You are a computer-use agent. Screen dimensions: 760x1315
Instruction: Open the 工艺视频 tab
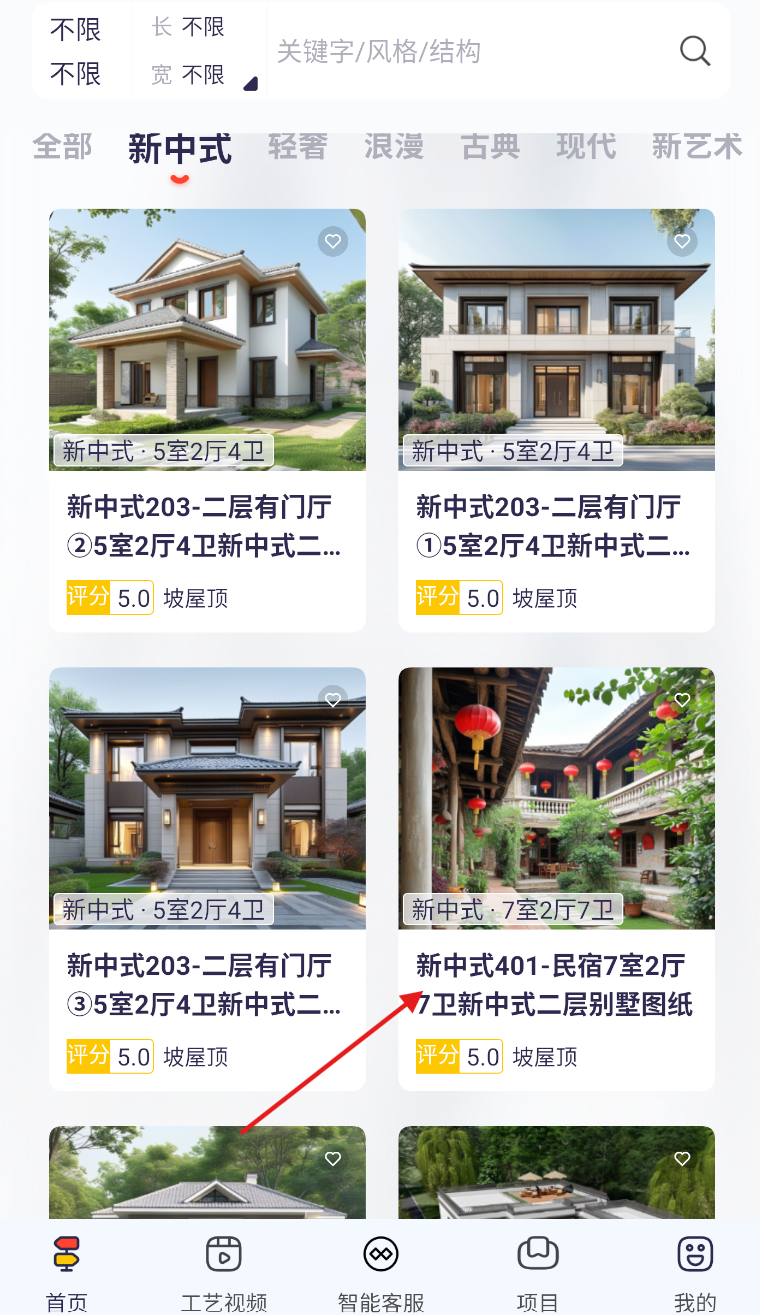tap(224, 1272)
